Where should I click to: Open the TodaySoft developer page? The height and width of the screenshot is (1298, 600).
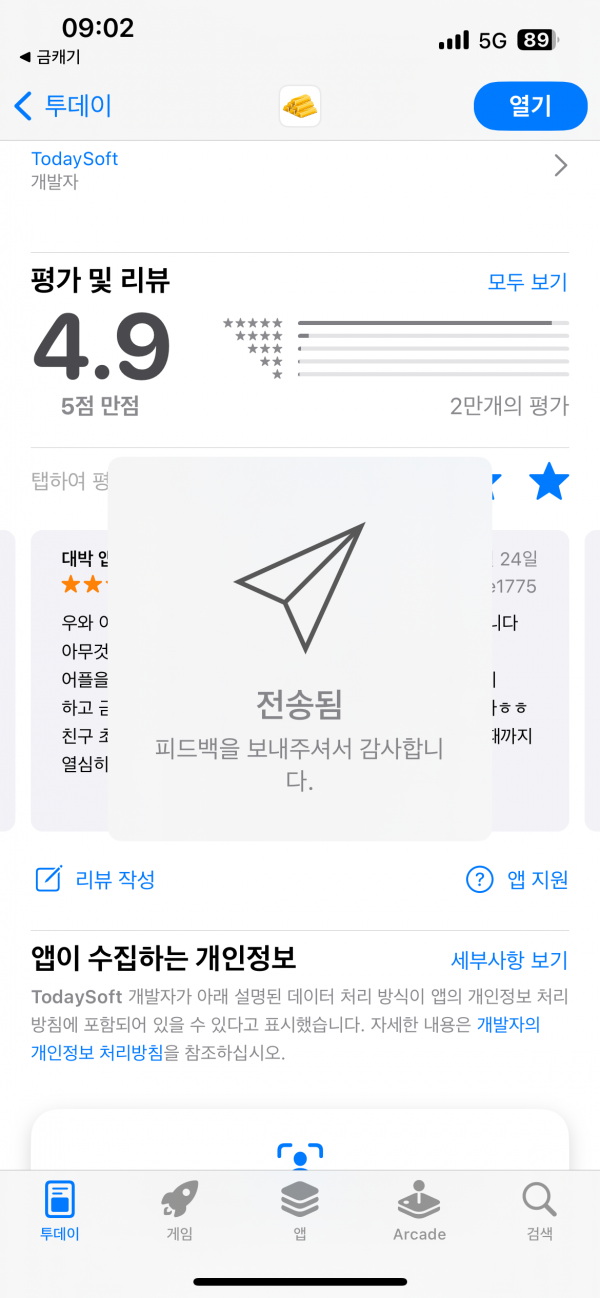(x=300, y=168)
